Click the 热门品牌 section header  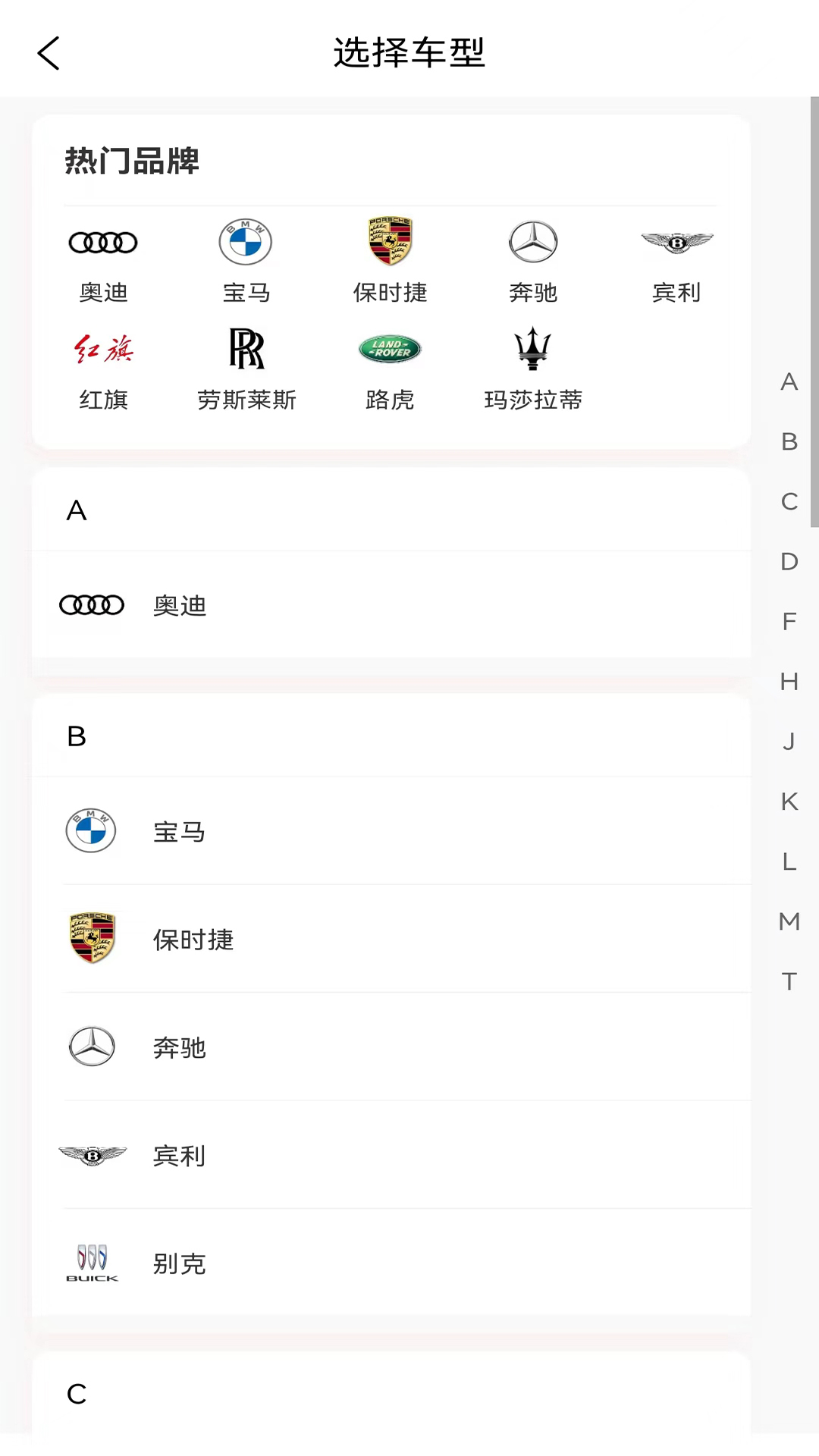pos(131,161)
